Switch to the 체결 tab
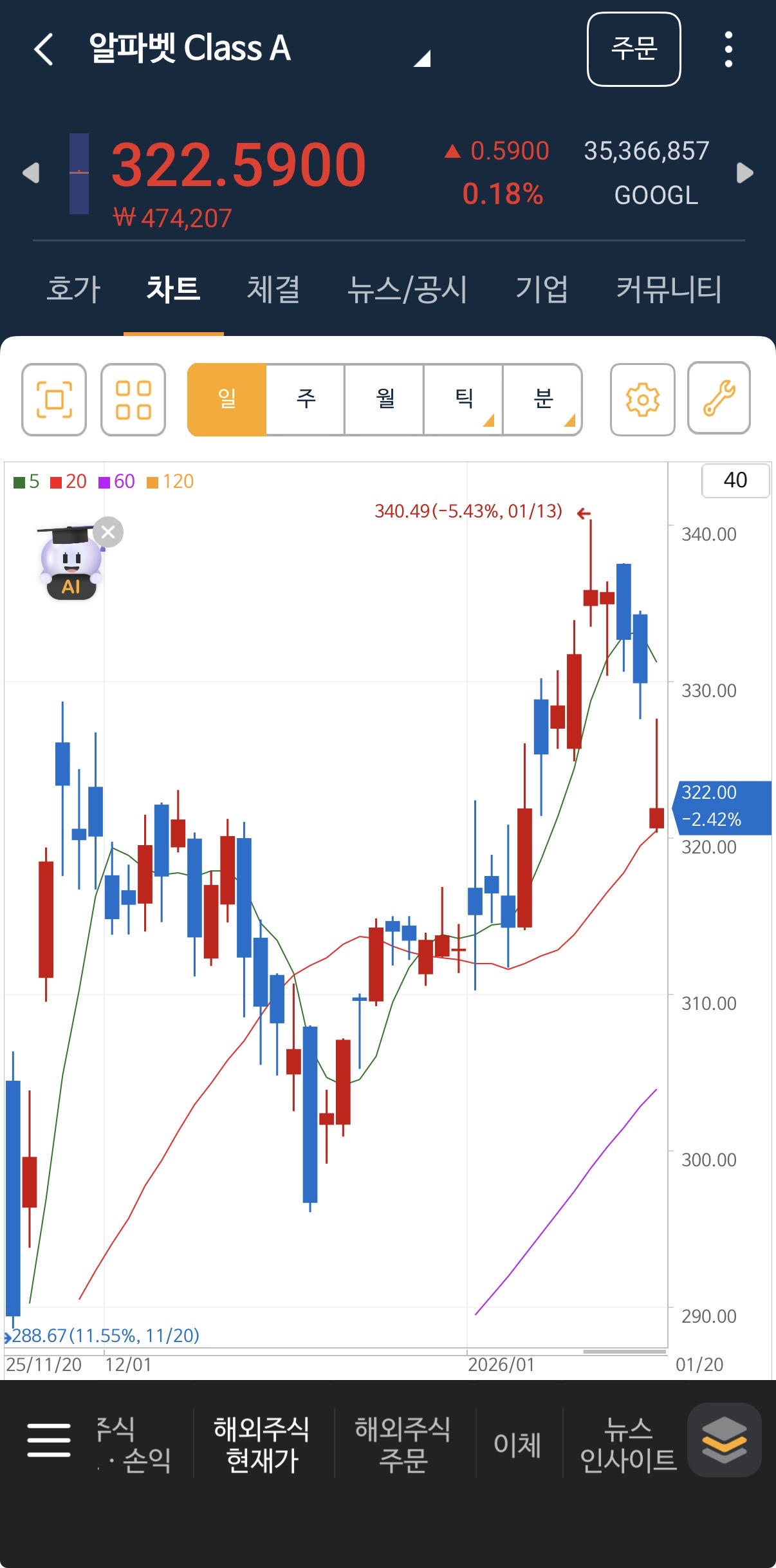776x1568 pixels. click(x=273, y=289)
